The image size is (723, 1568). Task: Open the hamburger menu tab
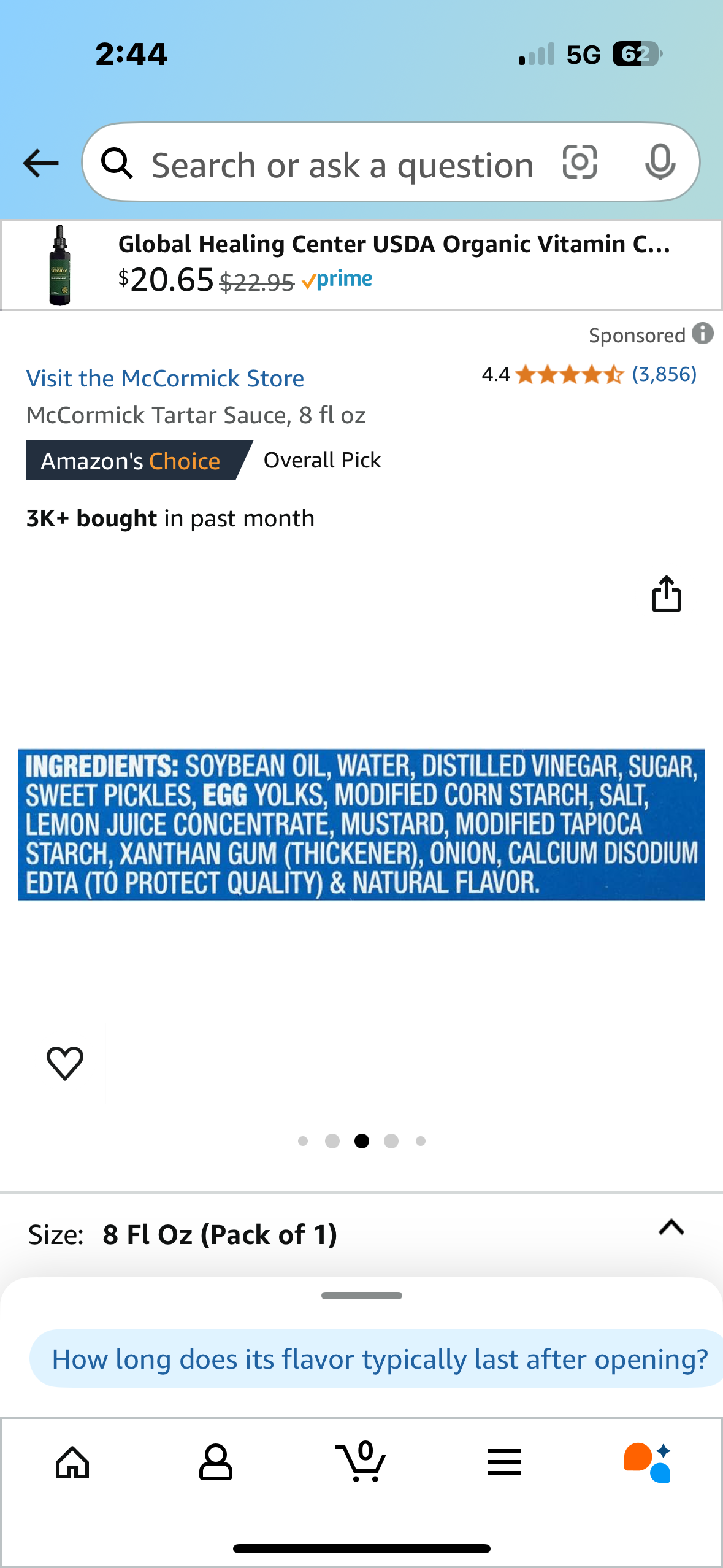coord(505,1462)
